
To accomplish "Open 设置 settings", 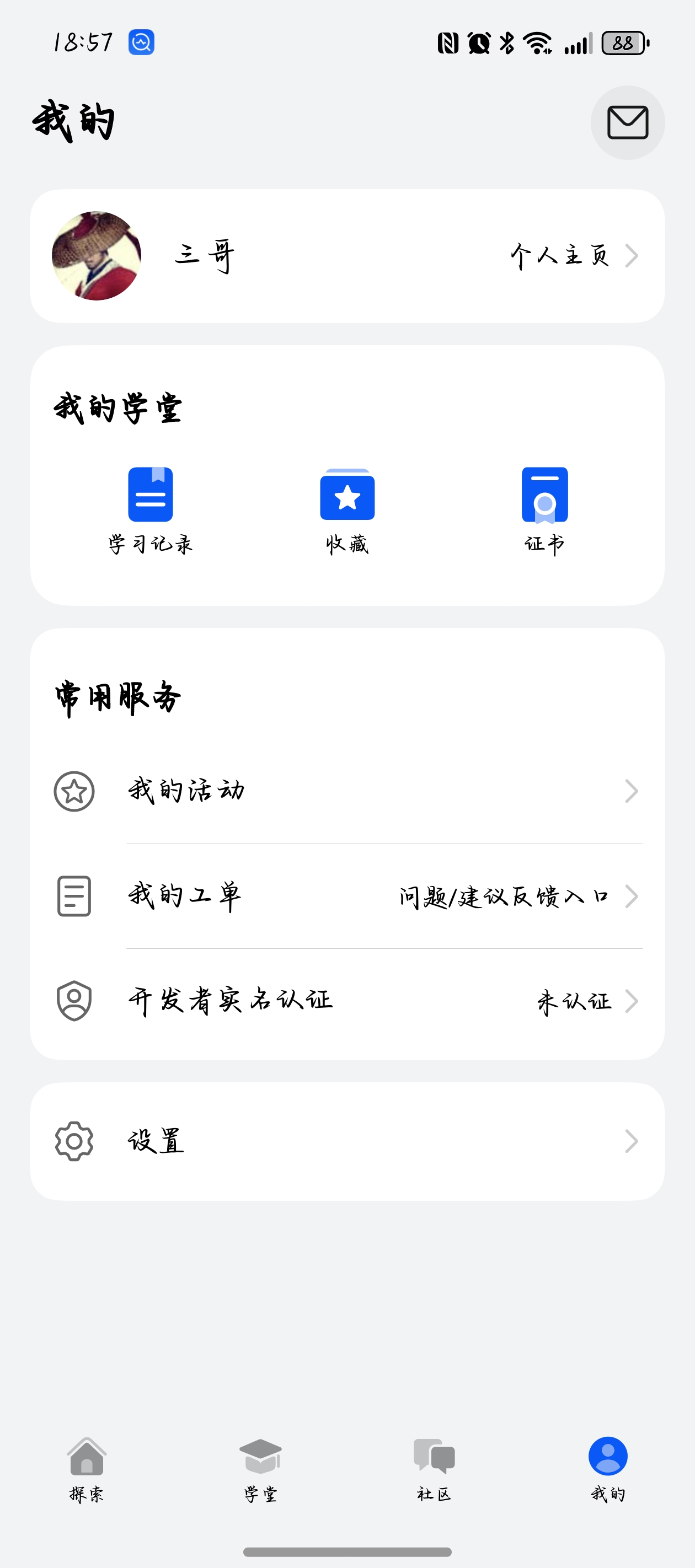I will tap(347, 1141).
